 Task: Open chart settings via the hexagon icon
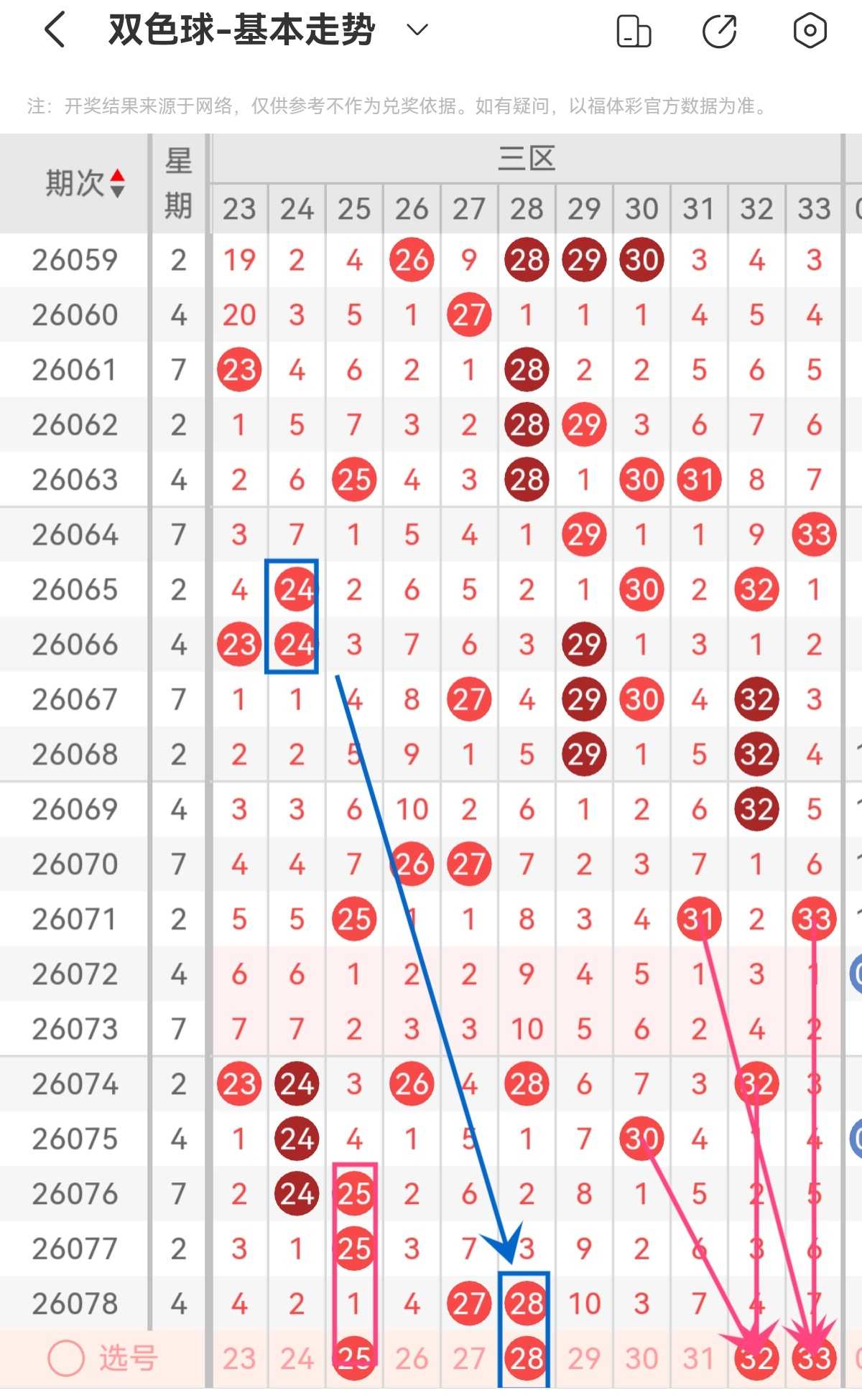point(810,30)
